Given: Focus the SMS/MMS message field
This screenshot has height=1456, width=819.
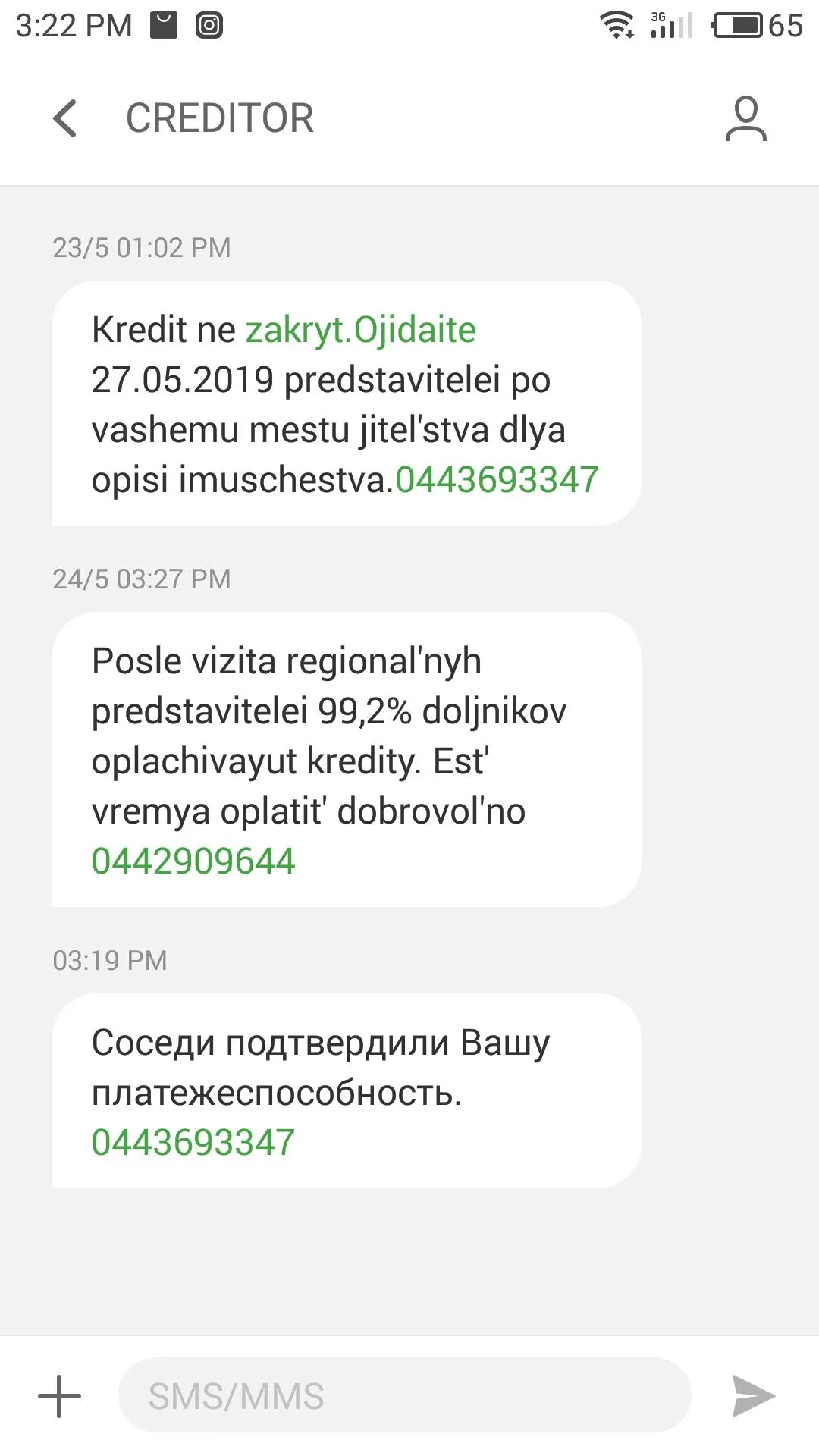Looking at the screenshot, I should pos(403,1396).
